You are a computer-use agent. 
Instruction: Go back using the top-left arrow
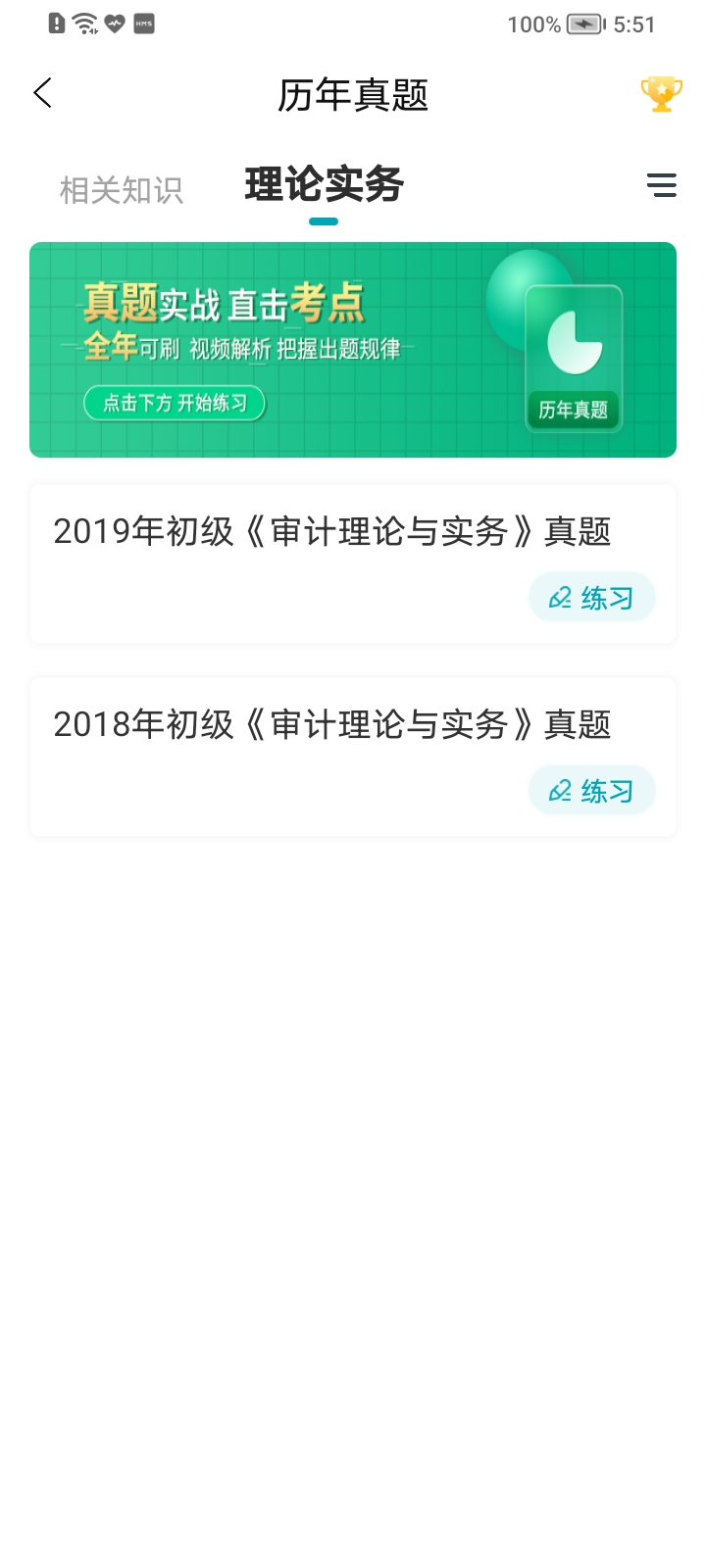[42, 94]
